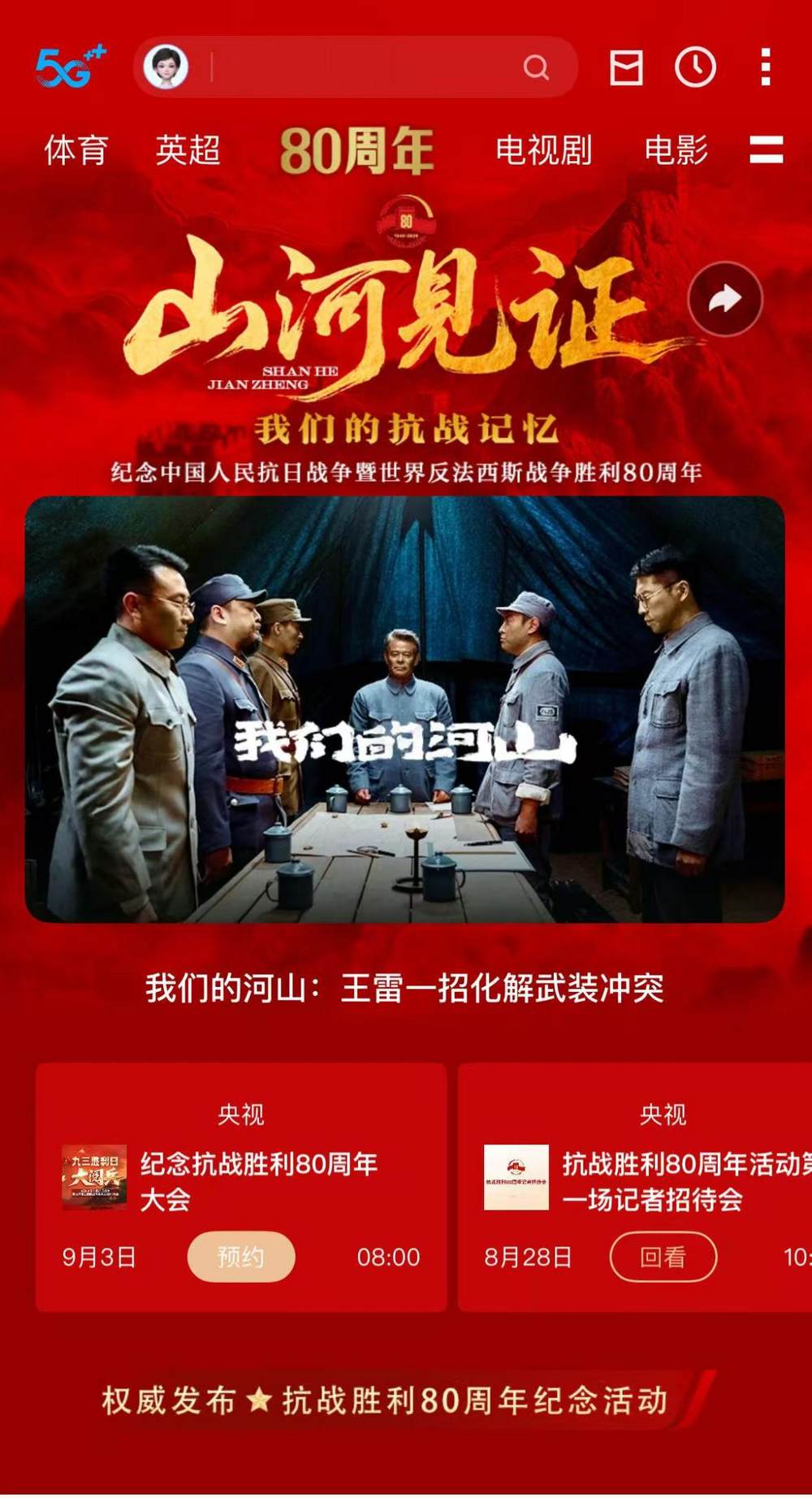The height and width of the screenshot is (1498, 812).
Task: Reserve the 纪念抗战胜利80周年大会 broadcast with 预约
Action: pos(241,1257)
